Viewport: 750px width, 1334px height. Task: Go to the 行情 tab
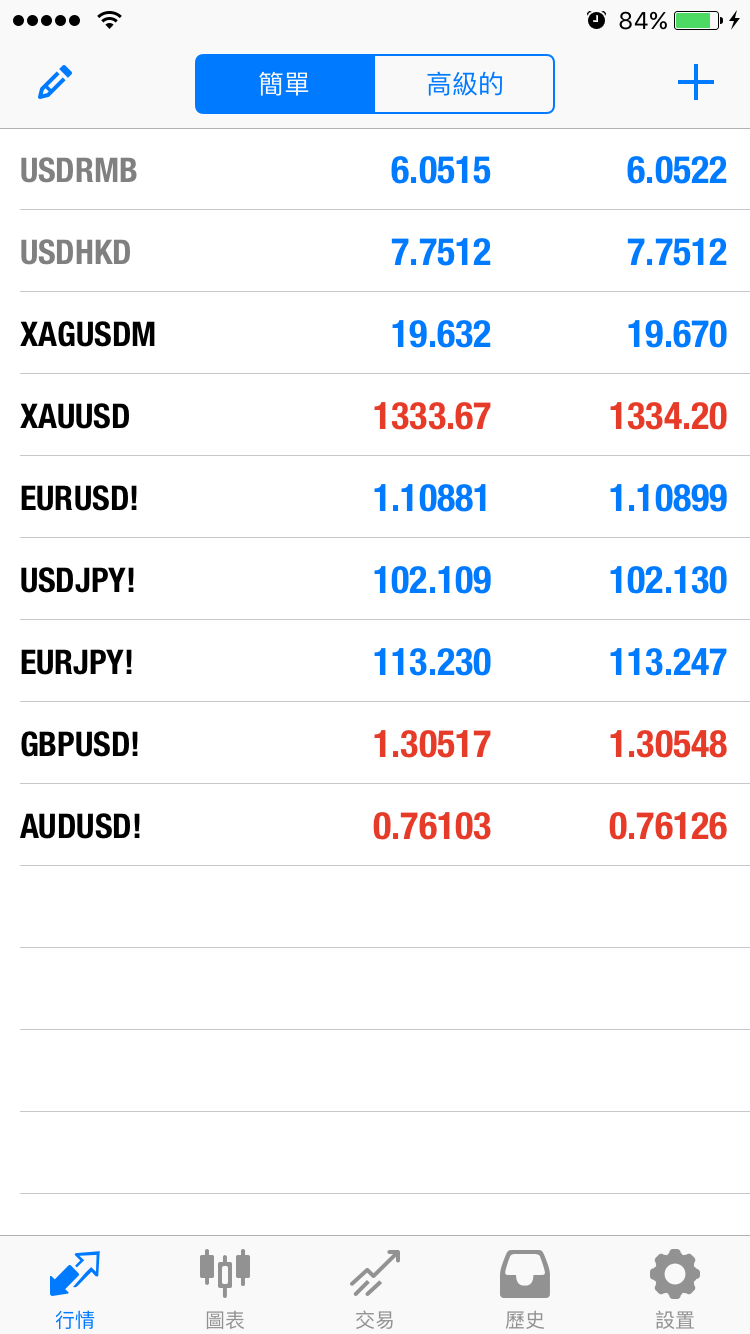click(x=75, y=1287)
